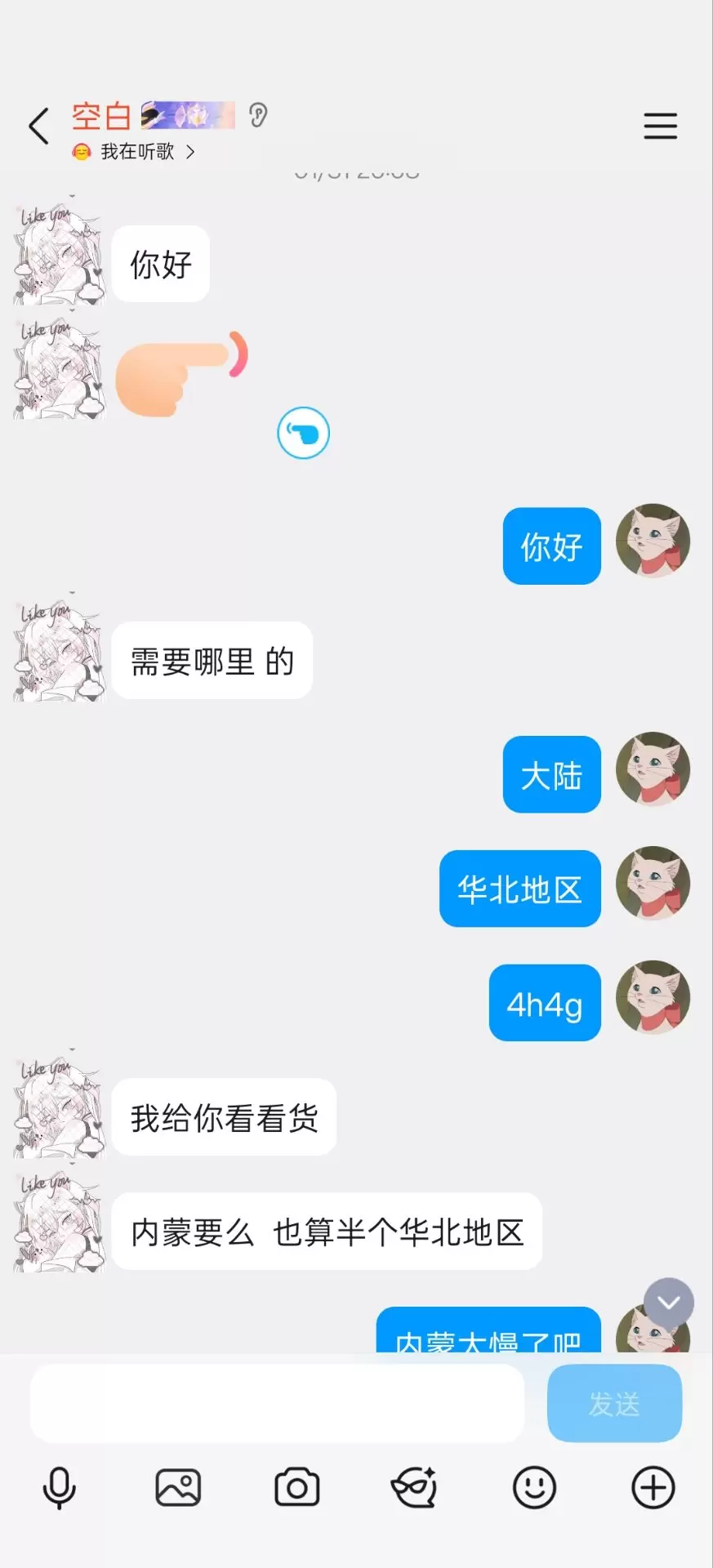Open the camera to take a photo
Viewport: 713px width, 1568px height.
tap(297, 1487)
